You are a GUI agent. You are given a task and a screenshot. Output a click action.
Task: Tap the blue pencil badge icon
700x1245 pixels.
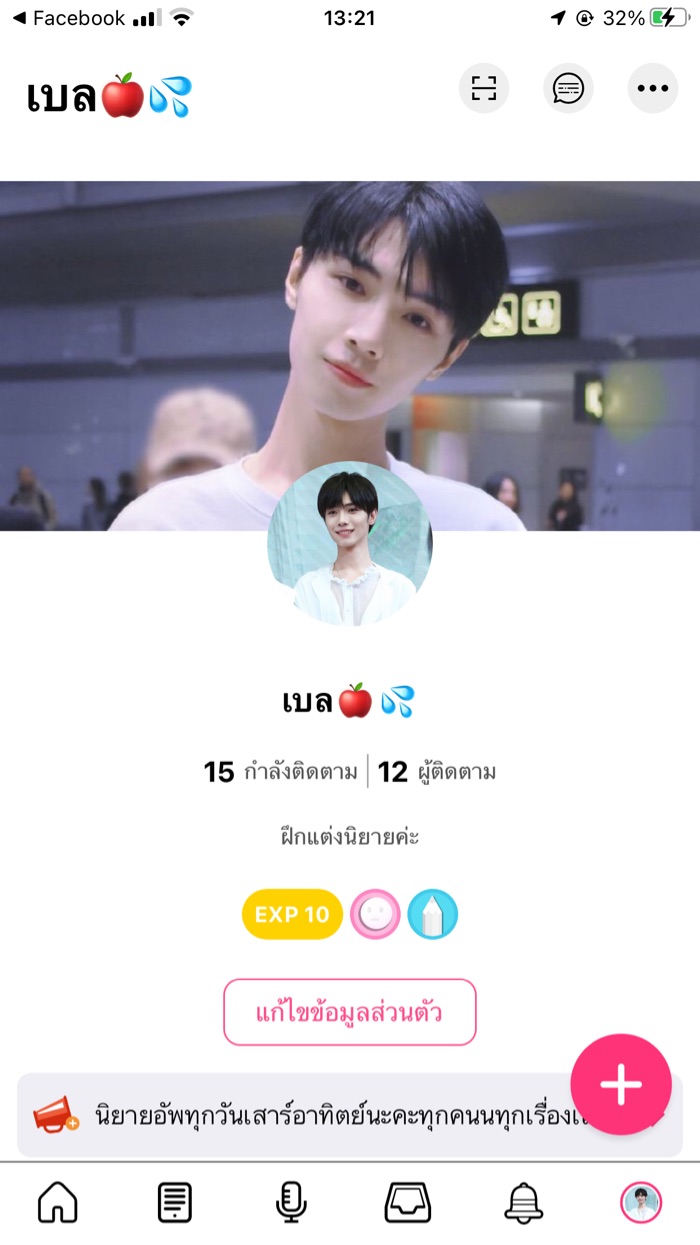click(x=433, y=915)
